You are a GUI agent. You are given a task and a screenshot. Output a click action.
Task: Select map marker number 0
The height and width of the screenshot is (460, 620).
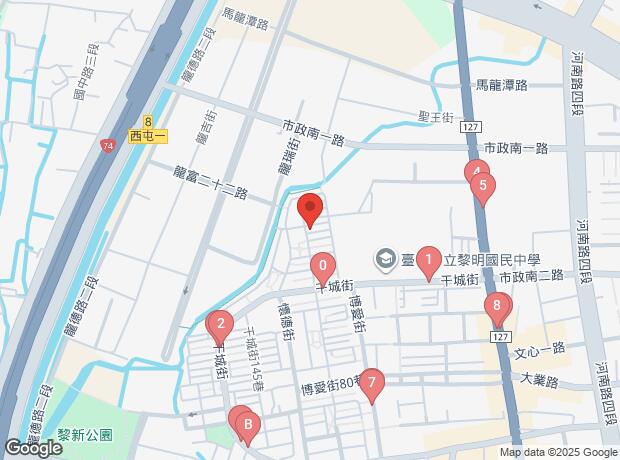coord(322,267)
